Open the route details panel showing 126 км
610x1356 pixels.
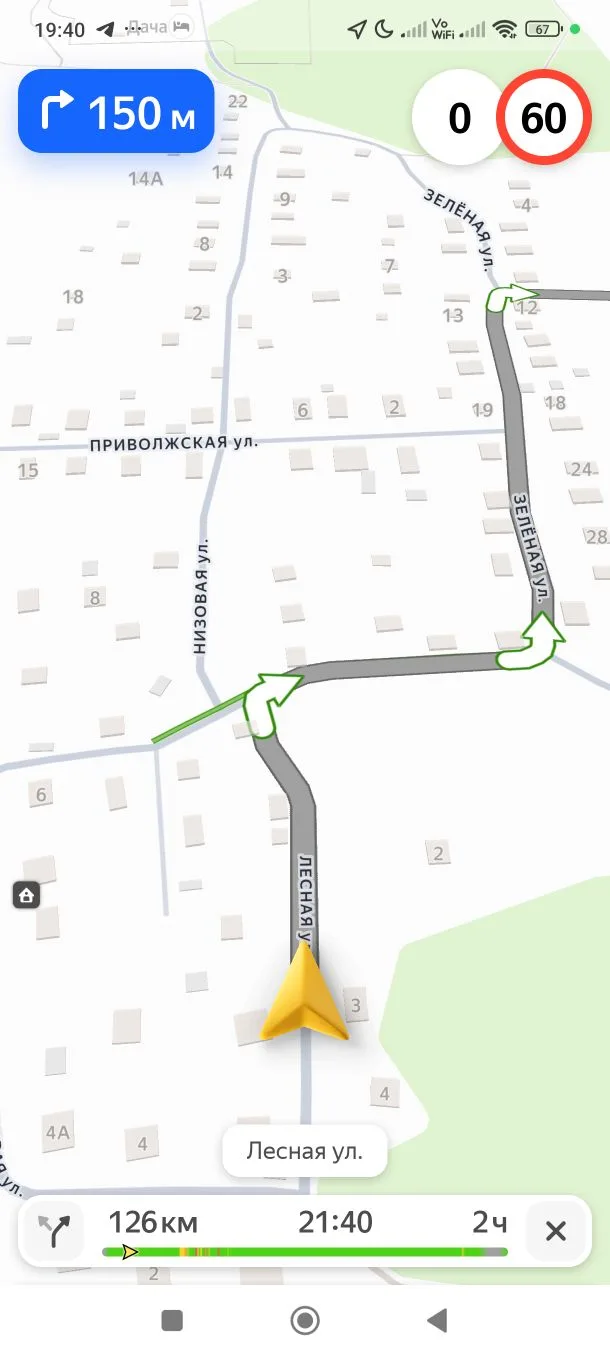point(305,1231)
